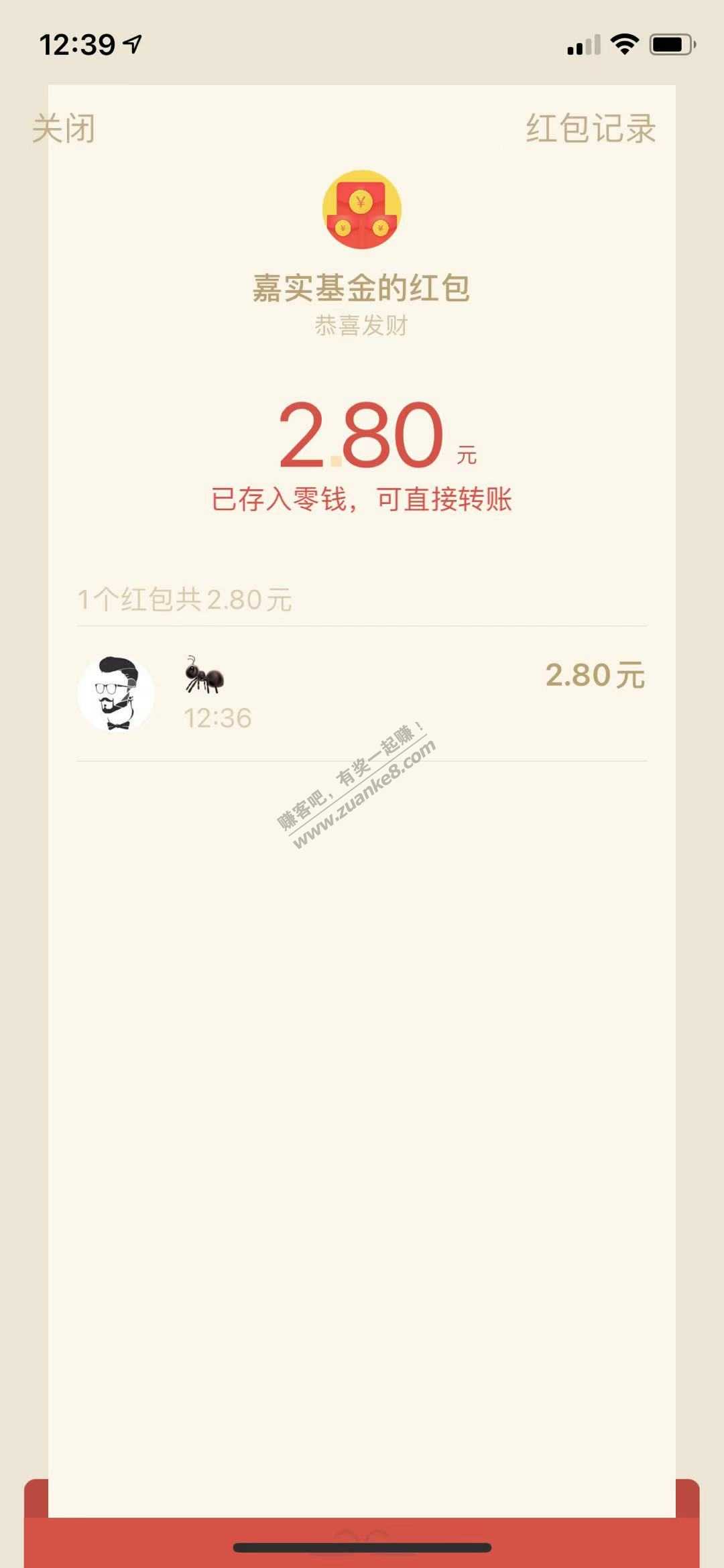Close the red packet details
Image resolution: width=724 pixels, height=1568 pixels.
[x=64, y=128]
